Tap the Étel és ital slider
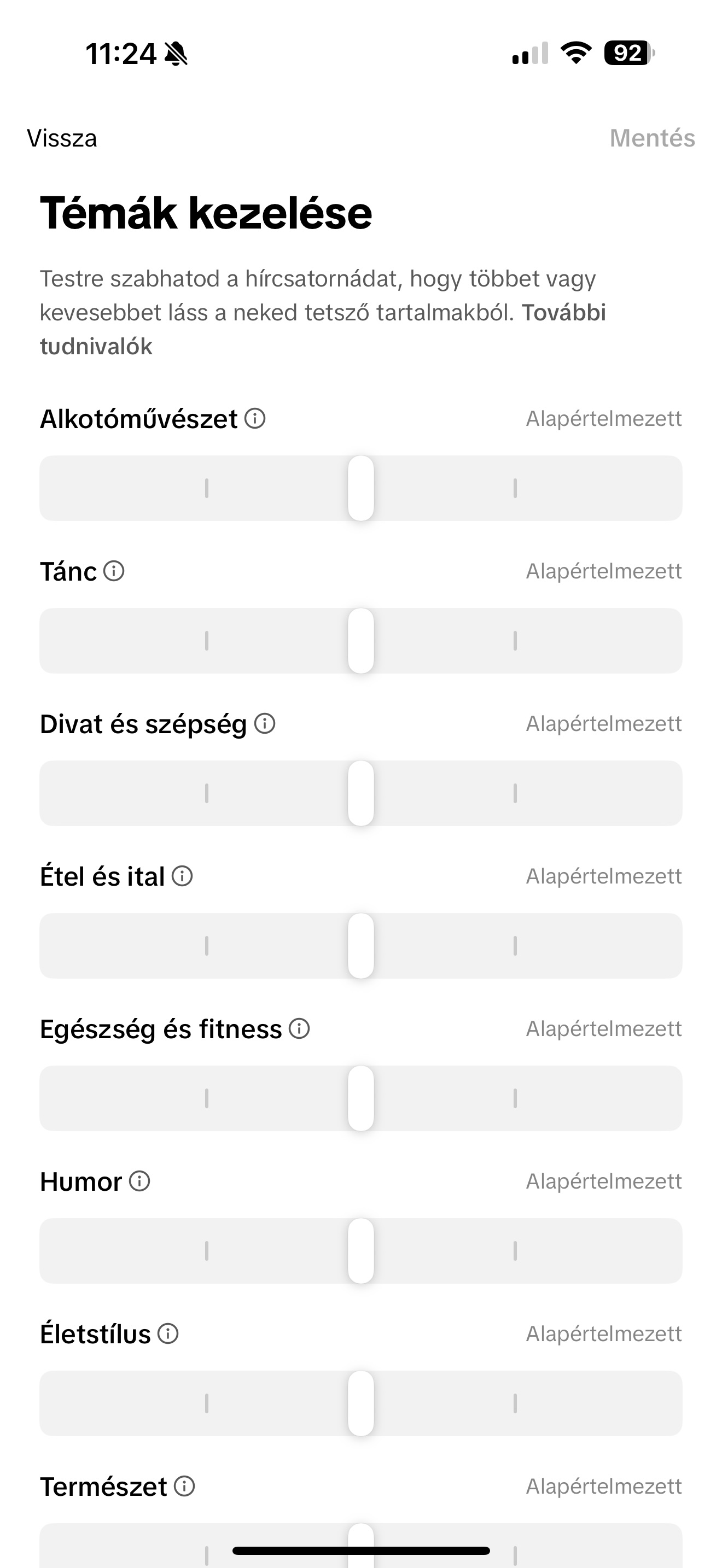 [x=361, y=946]
